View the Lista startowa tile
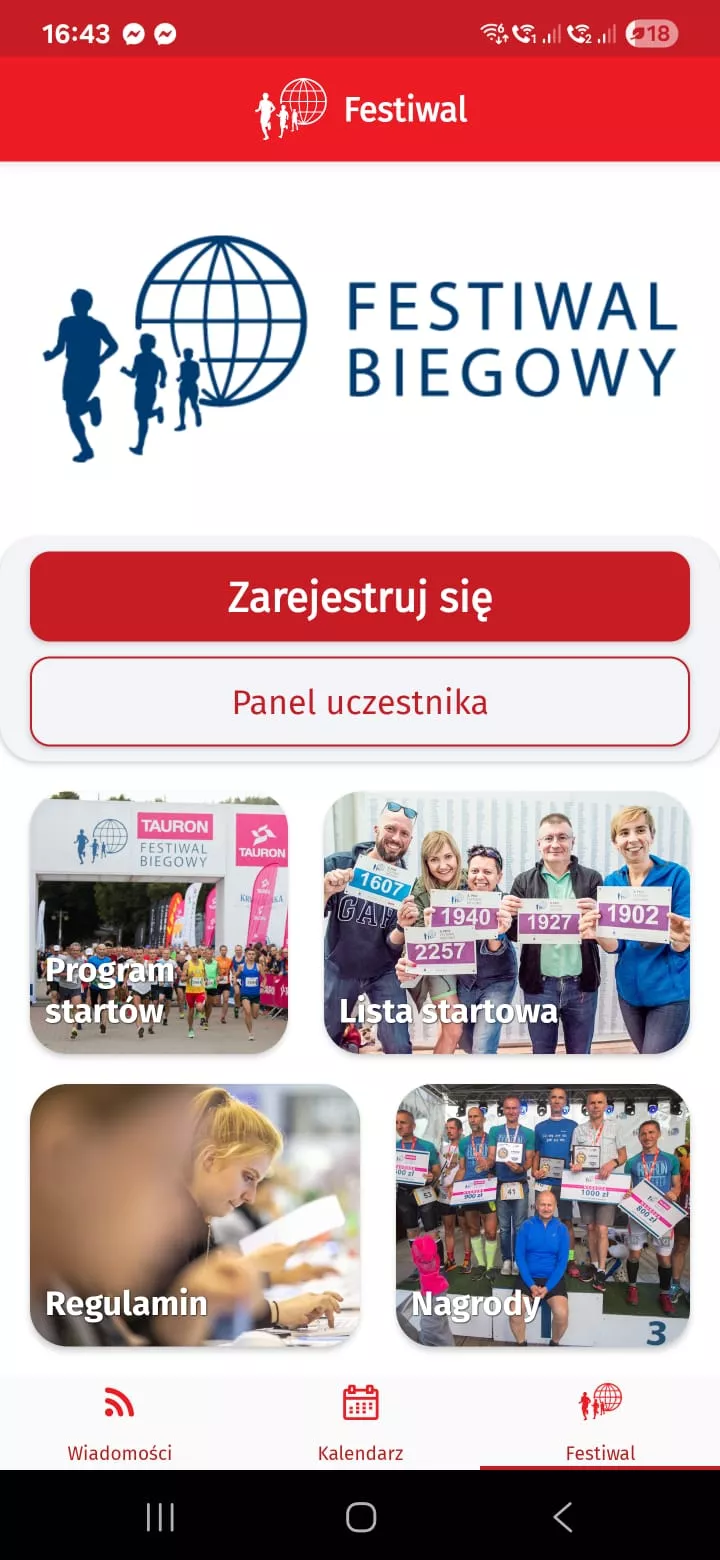The height and width of the screenshot is (1560, 720). click(507, 923)
